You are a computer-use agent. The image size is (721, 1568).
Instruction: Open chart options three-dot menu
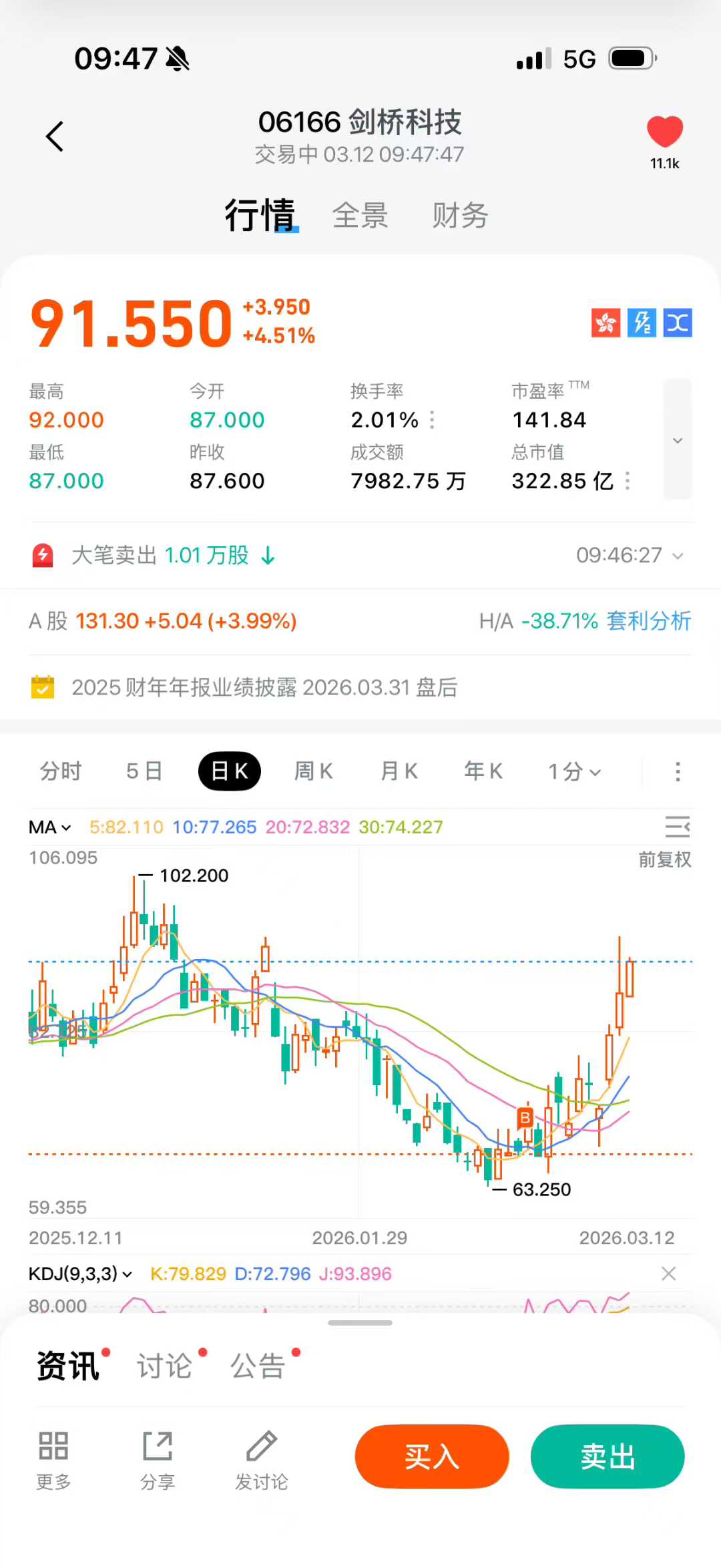coord(678,772)
